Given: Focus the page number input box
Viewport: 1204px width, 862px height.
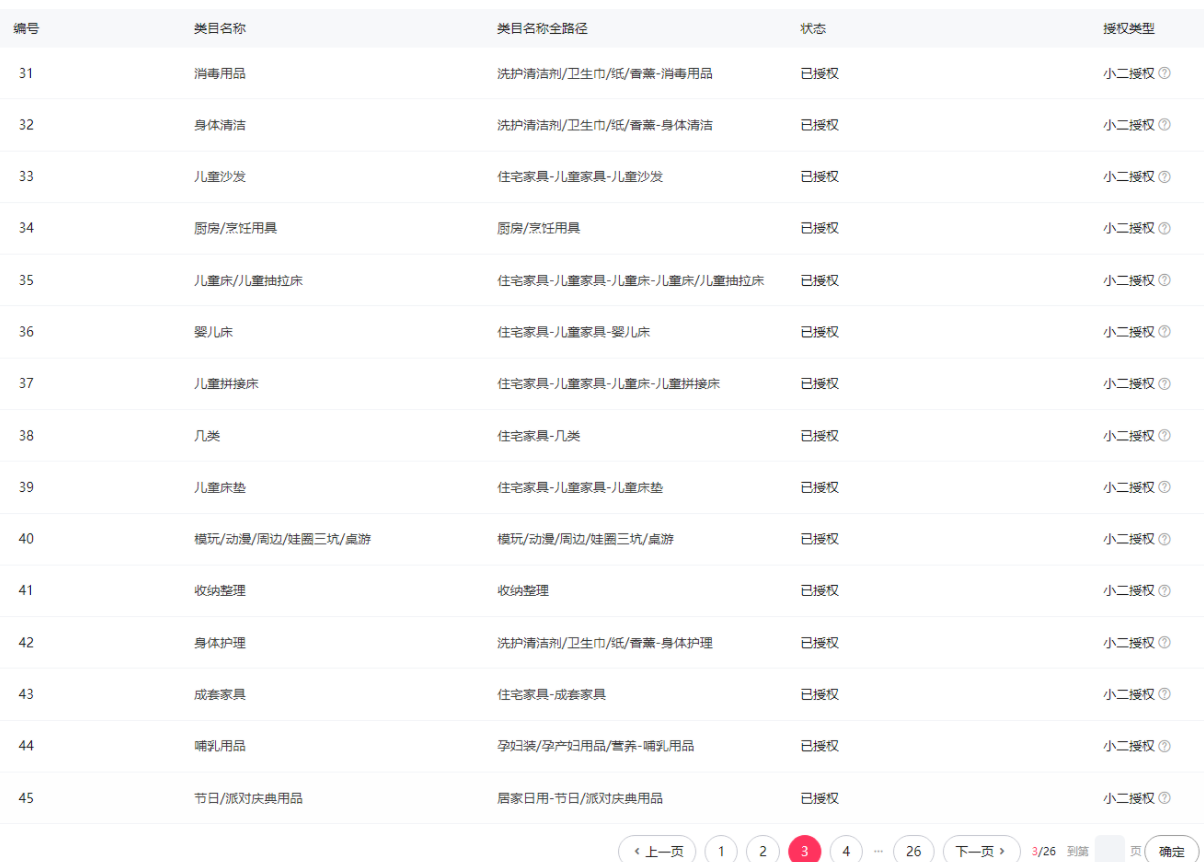Looking at the screenshot, I should [x=1109, y=851].
